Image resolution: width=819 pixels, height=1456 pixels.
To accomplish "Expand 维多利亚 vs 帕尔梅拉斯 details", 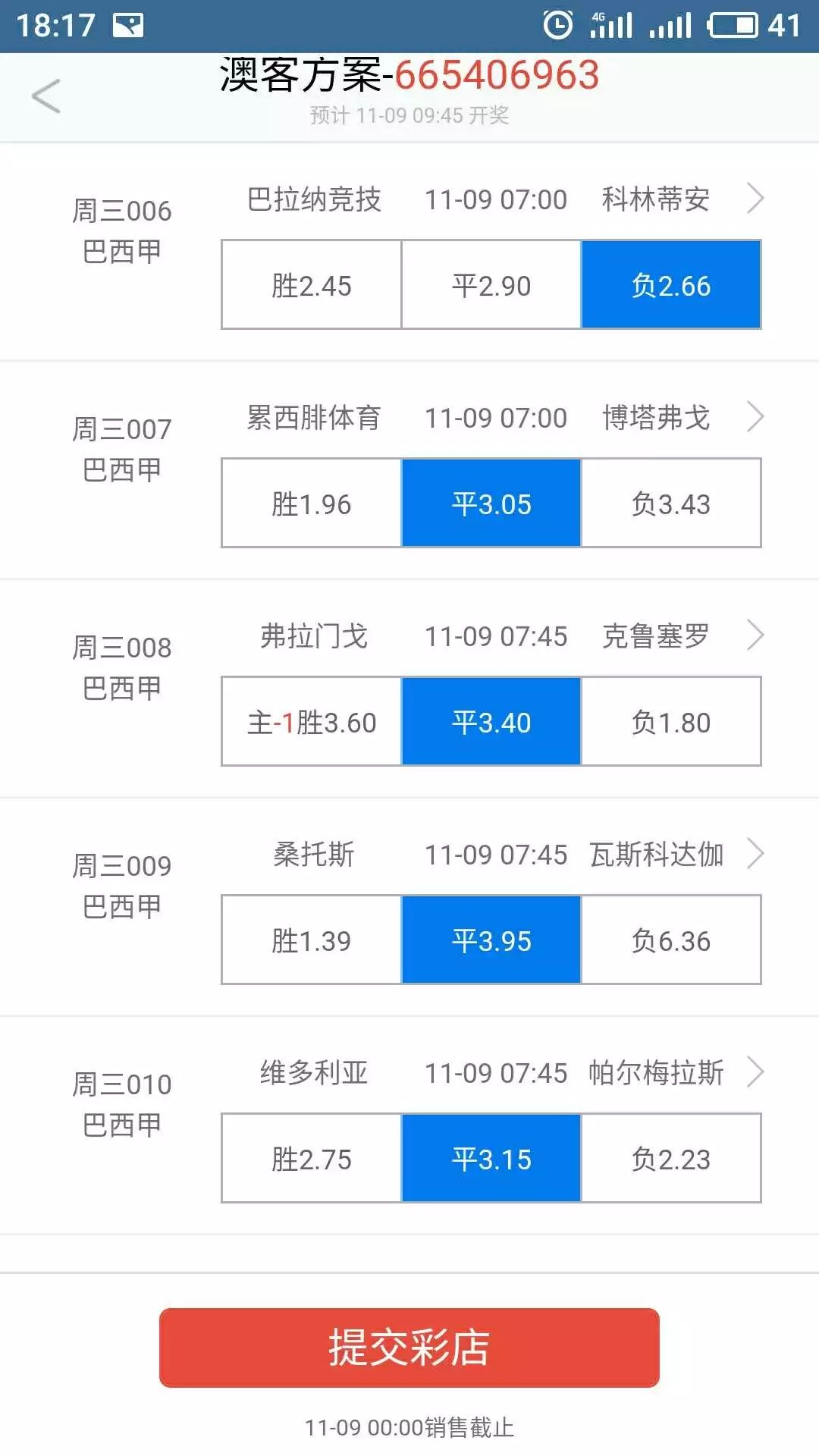I will pyautogui.click(x=756, y=1072).
